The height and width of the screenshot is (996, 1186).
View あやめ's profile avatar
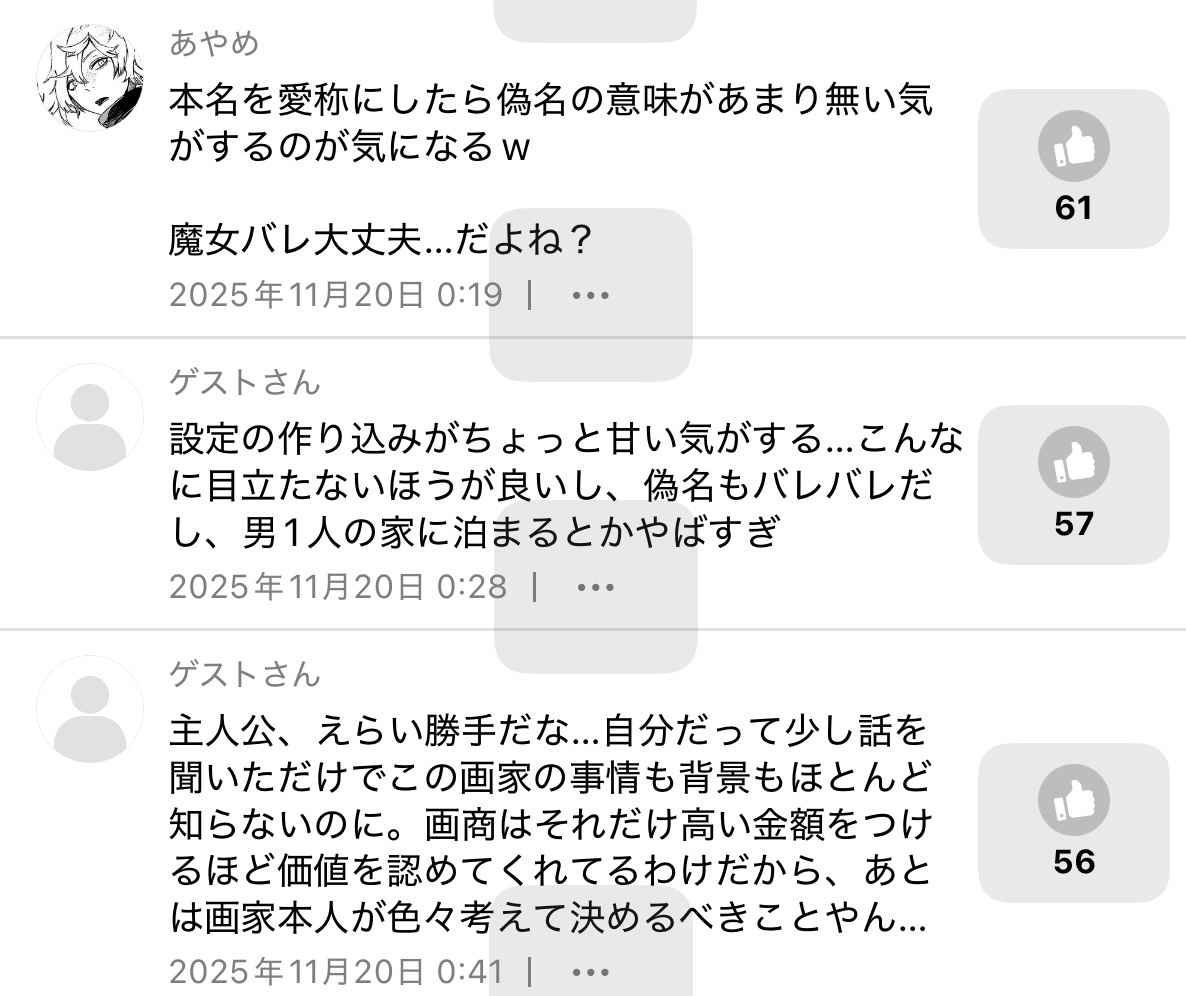click(90, 78)
